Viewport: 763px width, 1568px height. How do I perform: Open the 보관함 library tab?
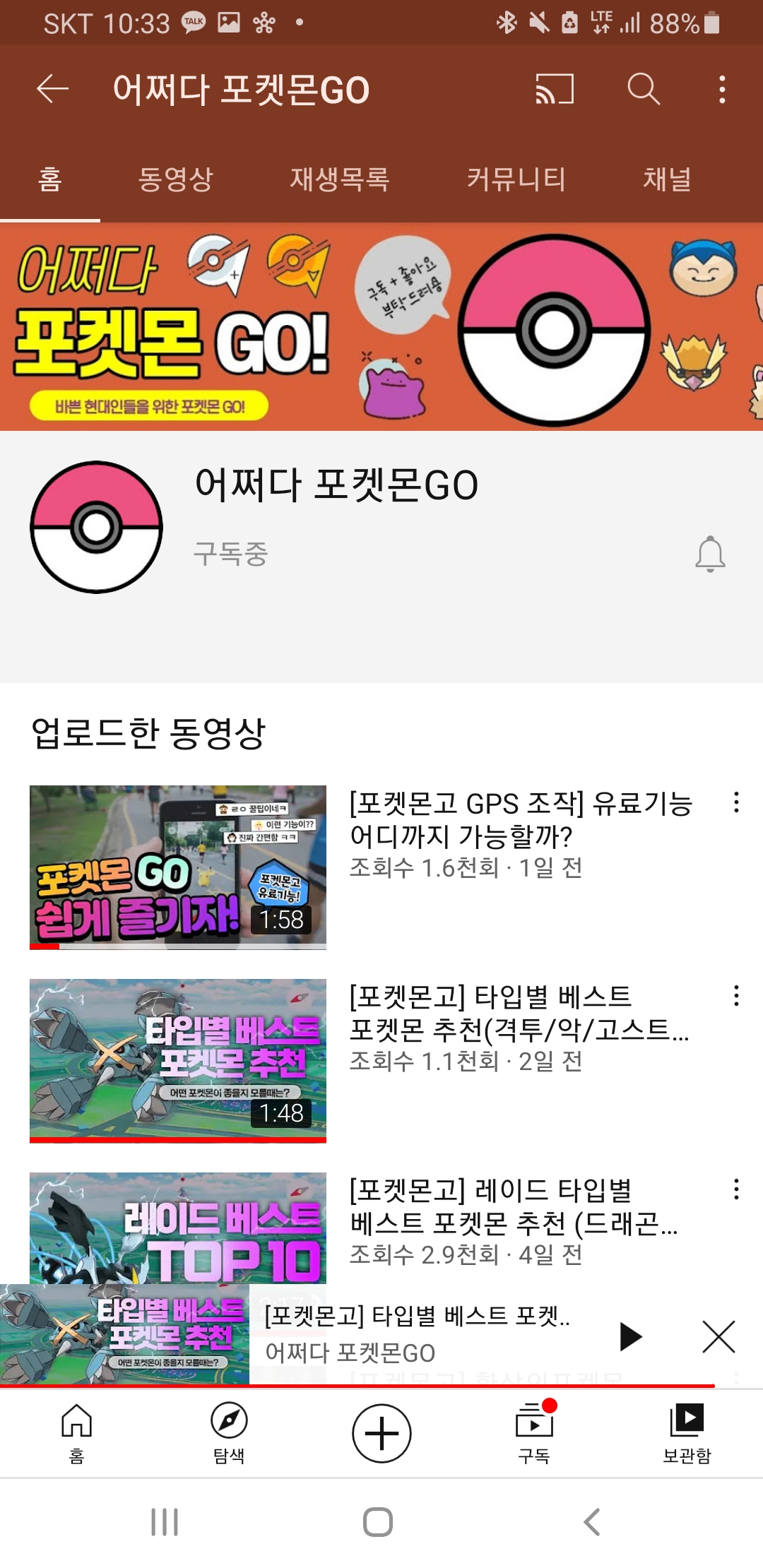[687, 1433]
